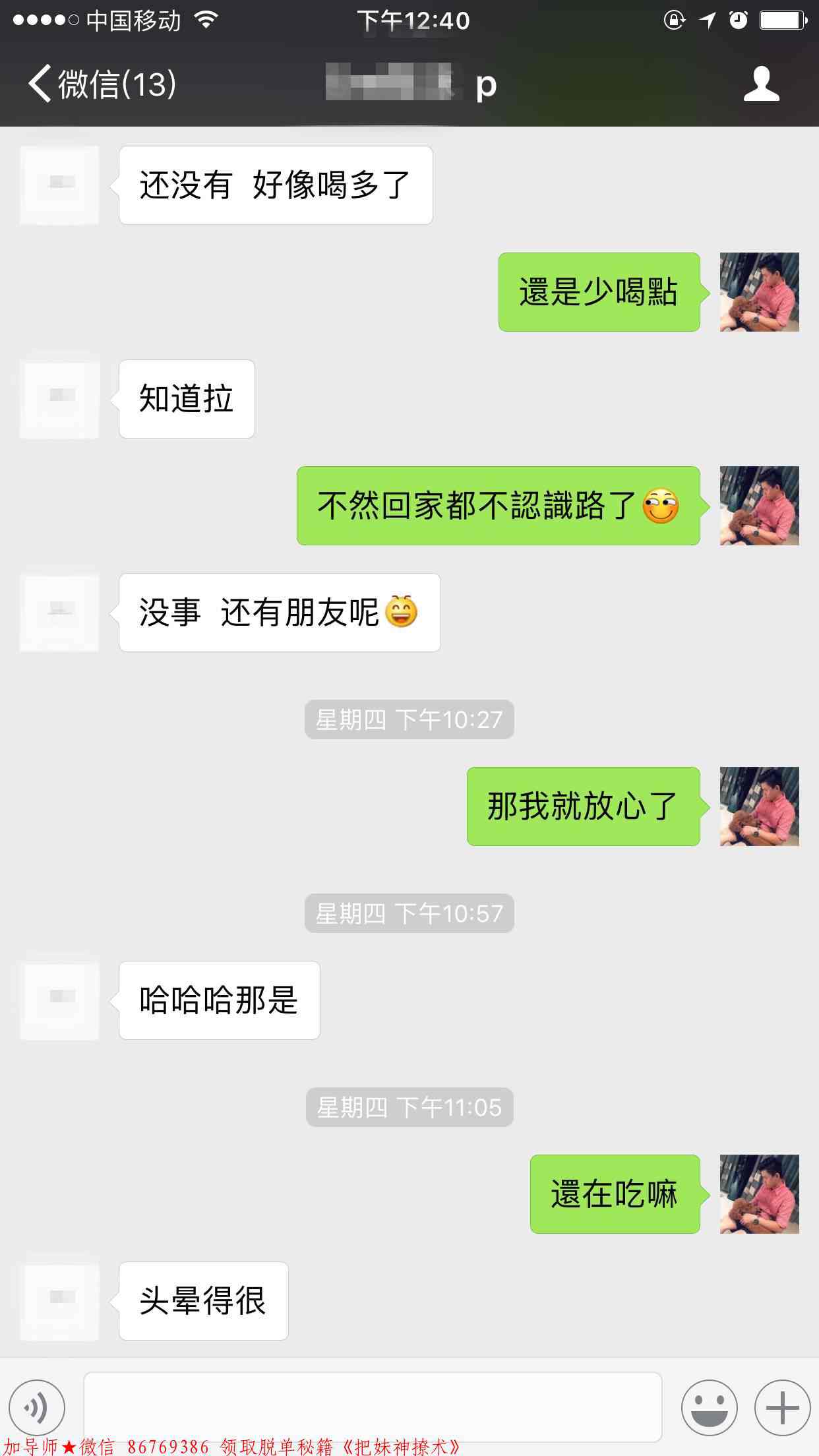Click the chat text input field

[373, 1406]
